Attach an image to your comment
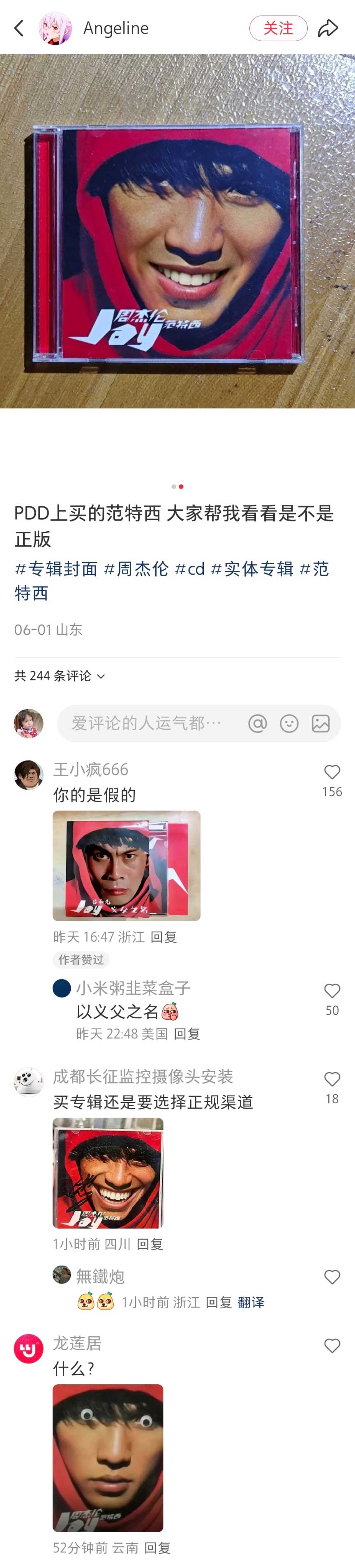This screenshot has height=1568, width=355. (321, 723)
